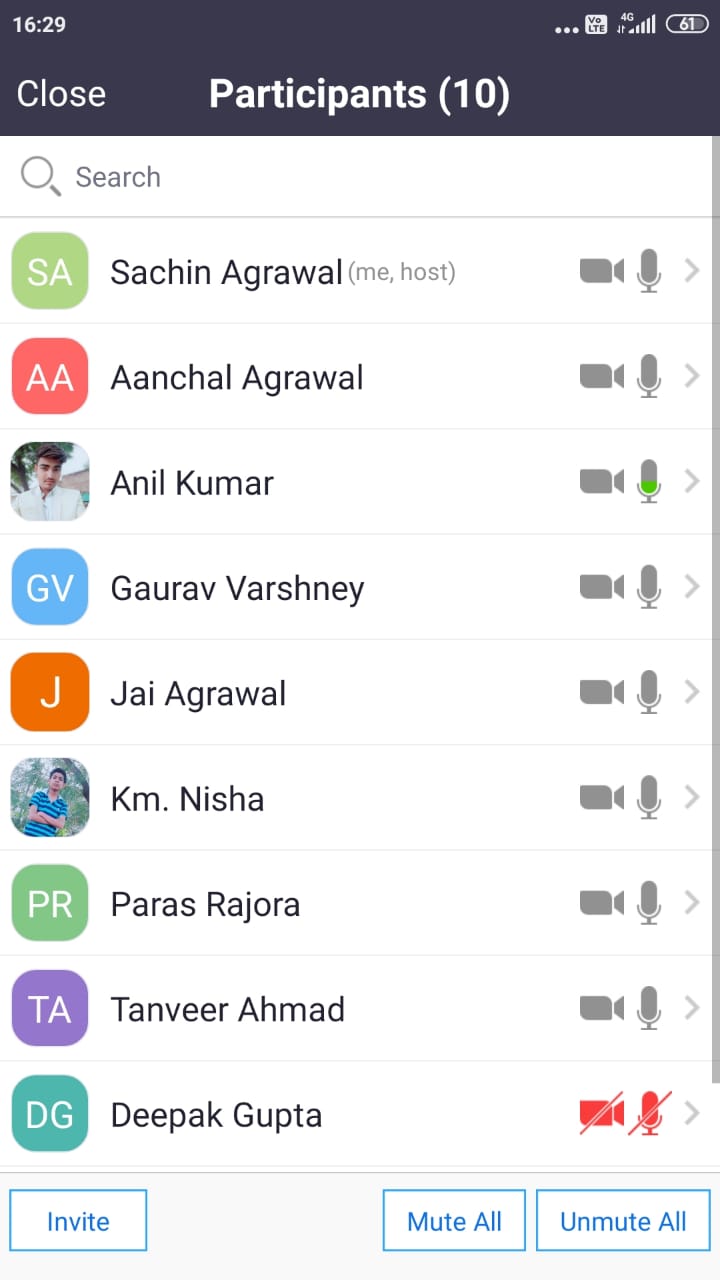The height and width of the screenshot is (1280, 720).
Task: Tap the participant search field
Action: (x=360, y=177)
